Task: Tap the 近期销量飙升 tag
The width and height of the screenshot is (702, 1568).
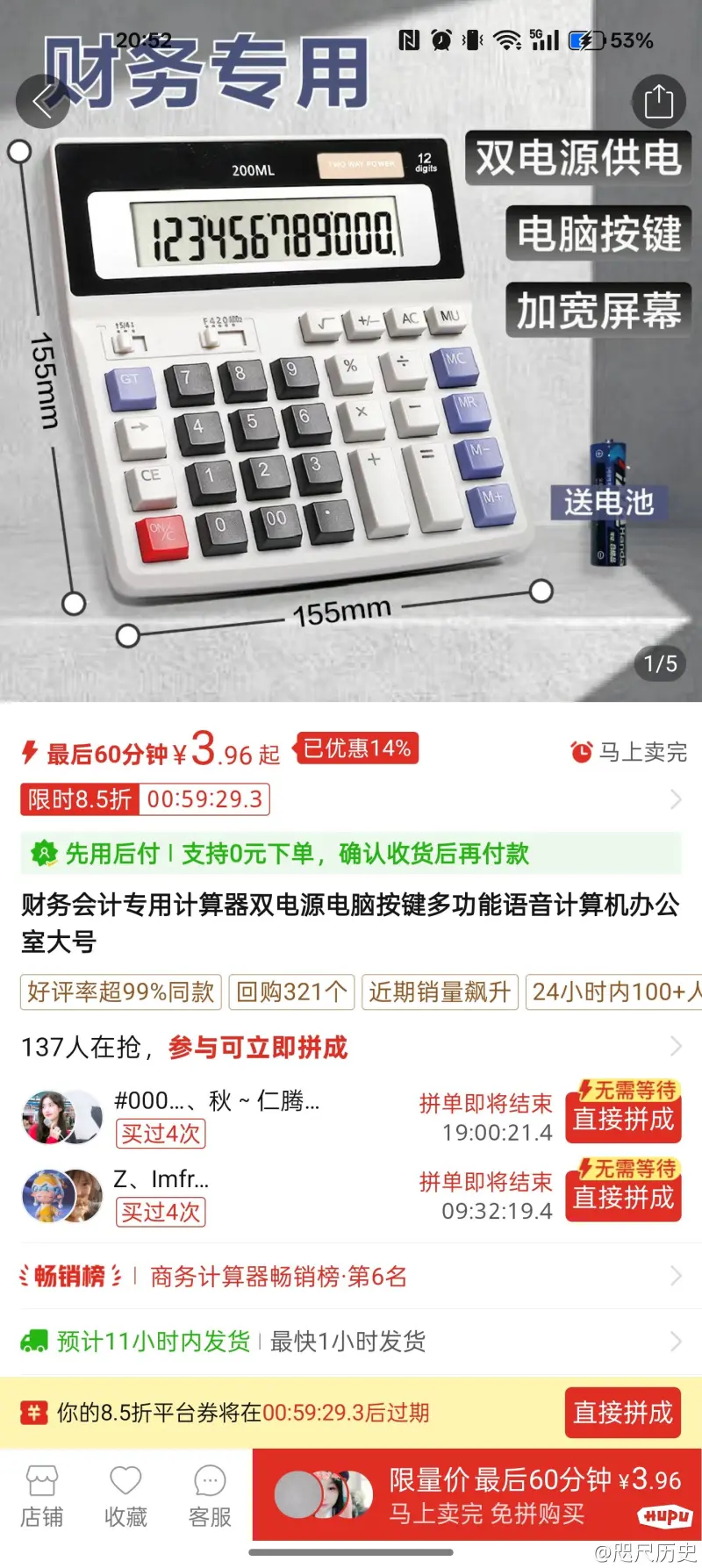Action: pos(440,992)
